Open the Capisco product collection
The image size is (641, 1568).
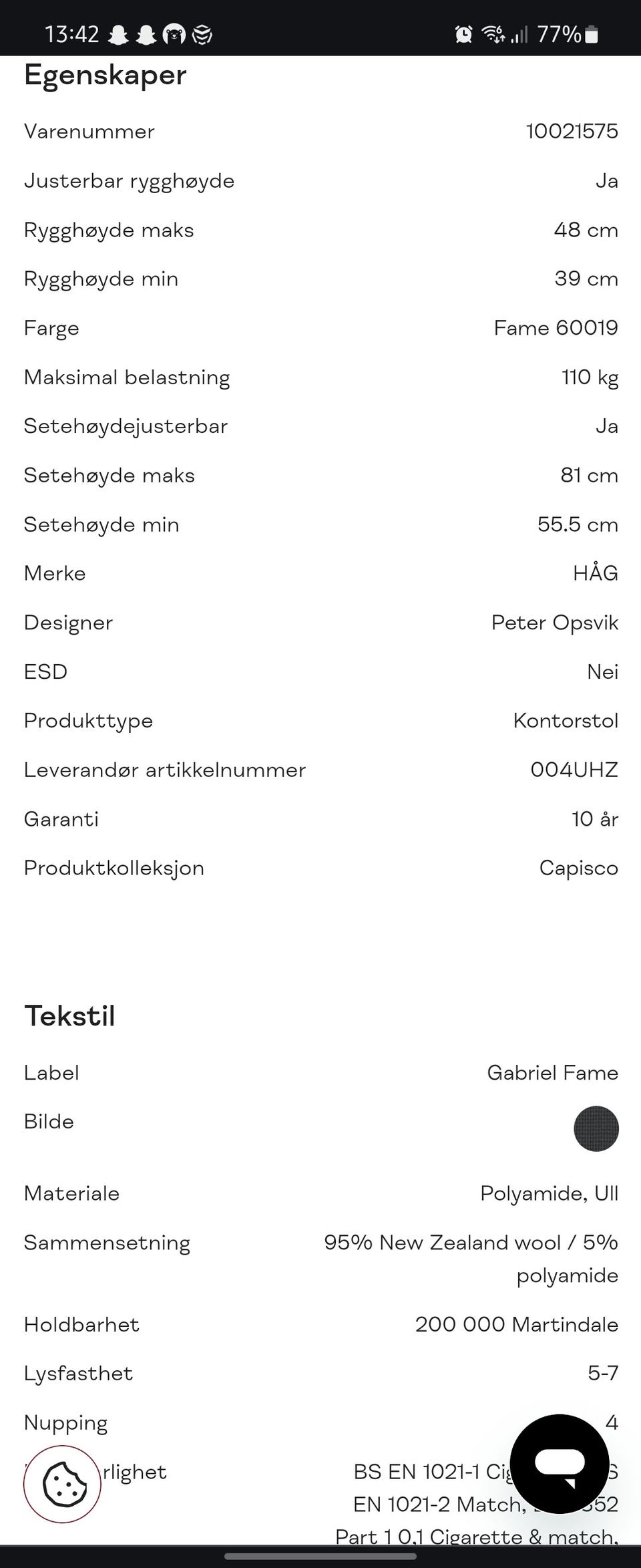[578, 867]
